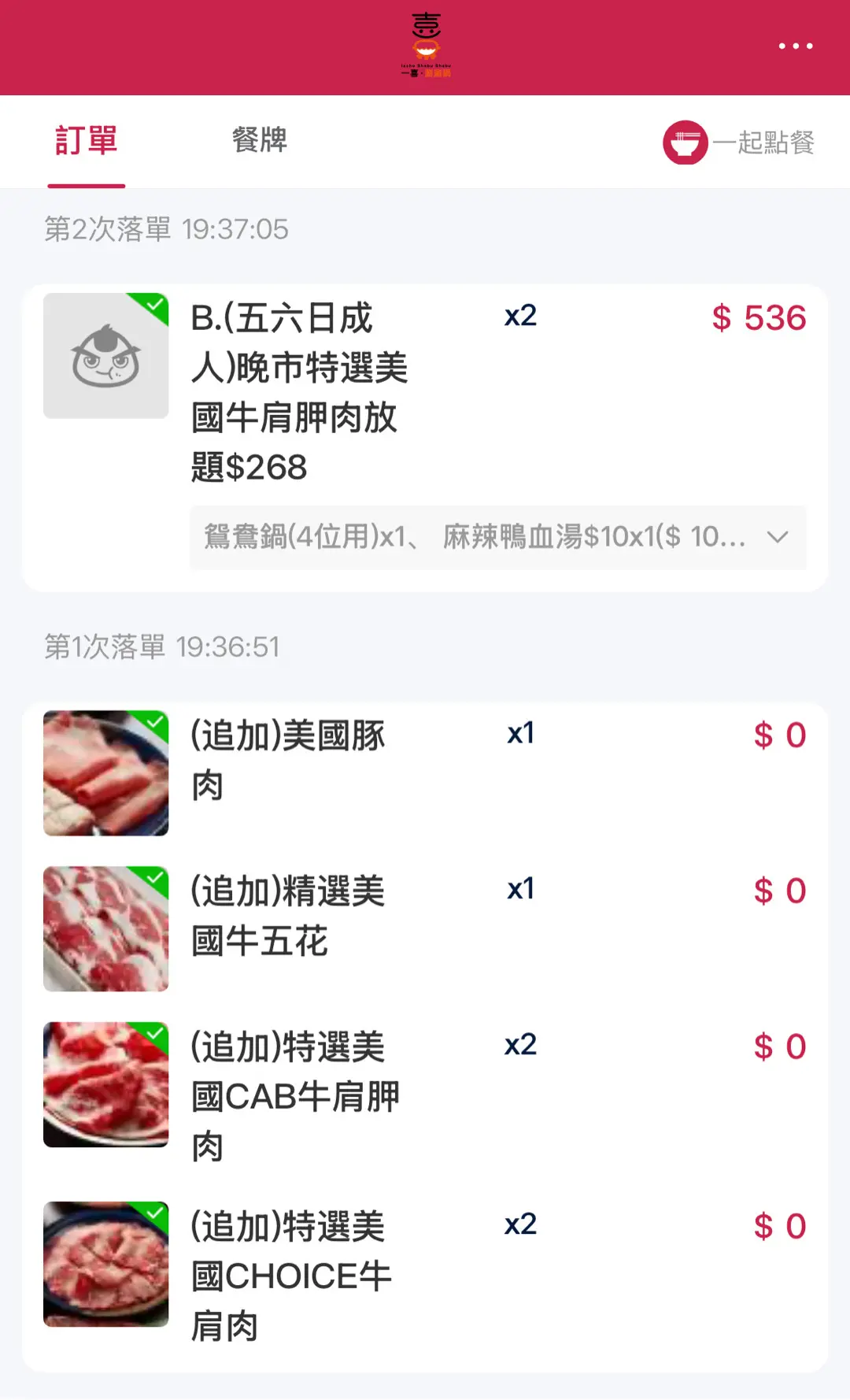Image resolution: width=850 pixels, height=1400 pixels.
Task: Tap the 一起點餐 button
Action: (738, 143)
